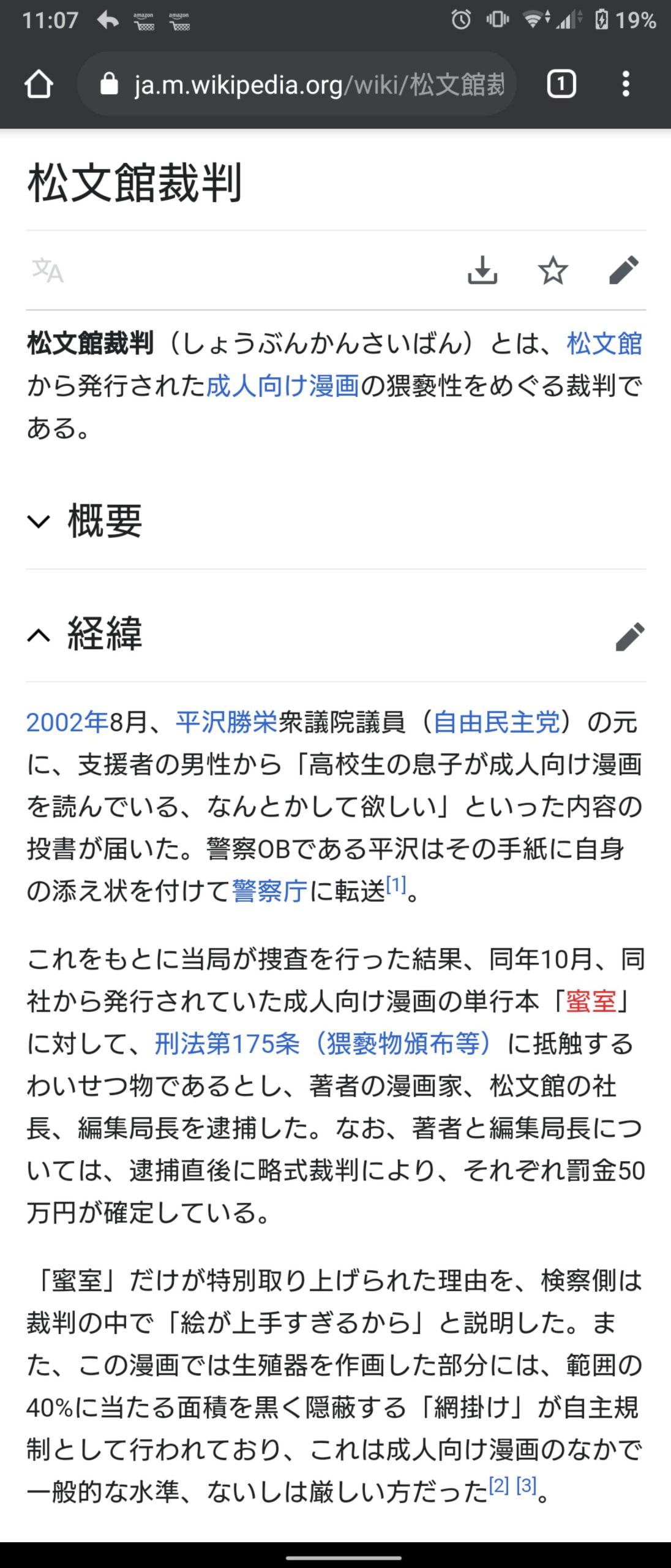Edit the article using the top pencil icon
This screenshot has width=671, height=1568.
pos(624,270)
